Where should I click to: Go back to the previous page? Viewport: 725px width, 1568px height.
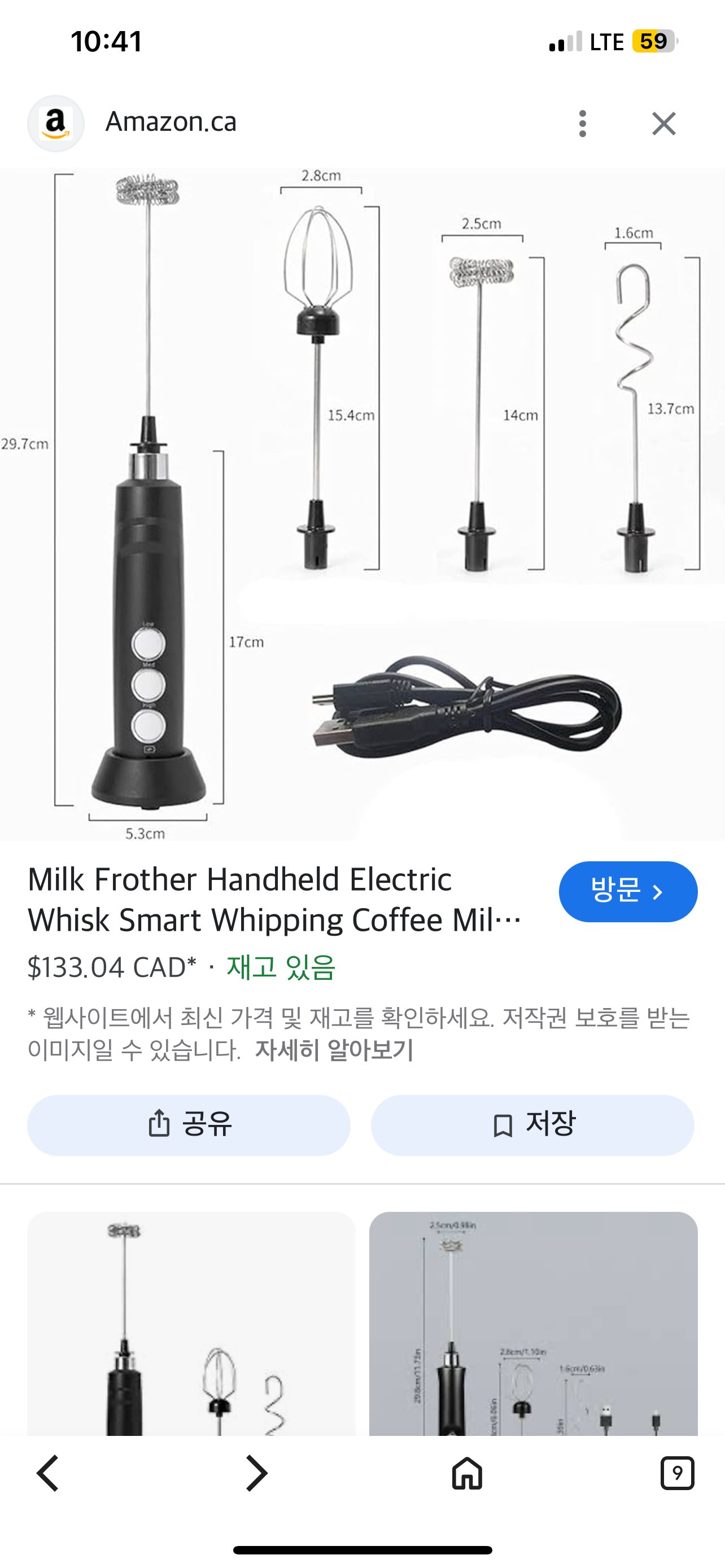pos(47,1473)
